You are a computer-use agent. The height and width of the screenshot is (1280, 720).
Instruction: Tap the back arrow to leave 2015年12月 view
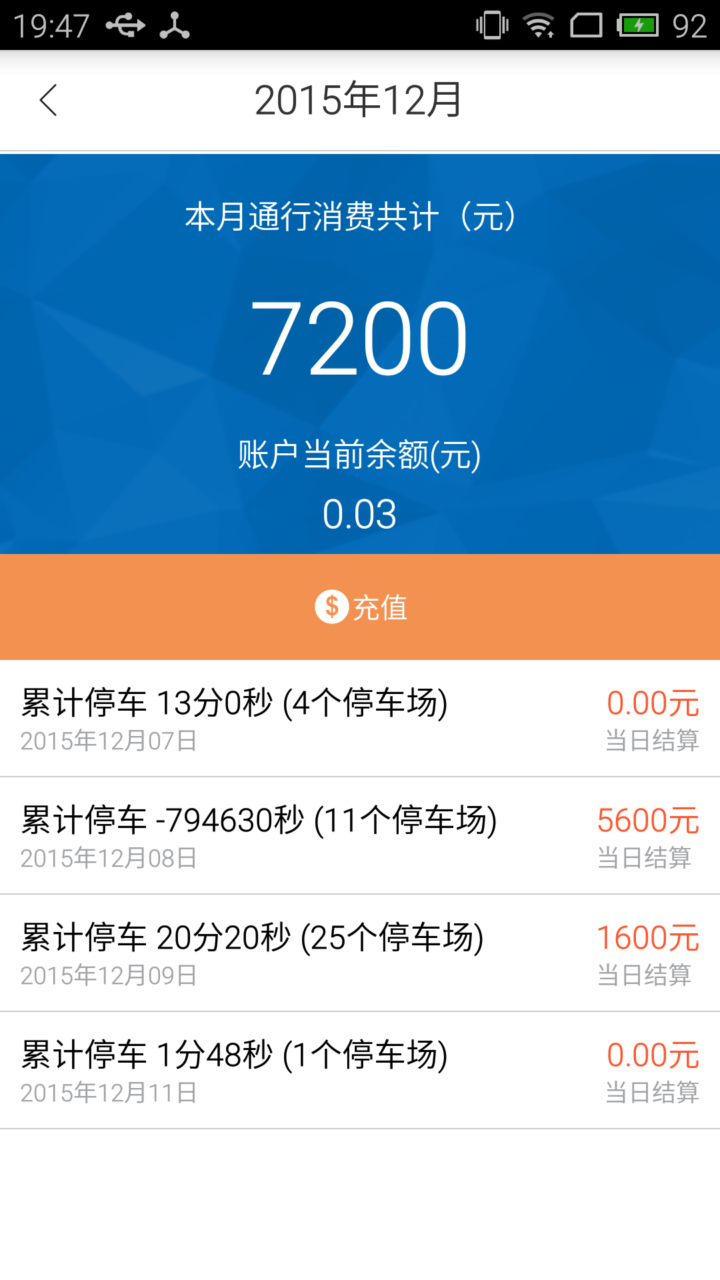coord(48,101)
